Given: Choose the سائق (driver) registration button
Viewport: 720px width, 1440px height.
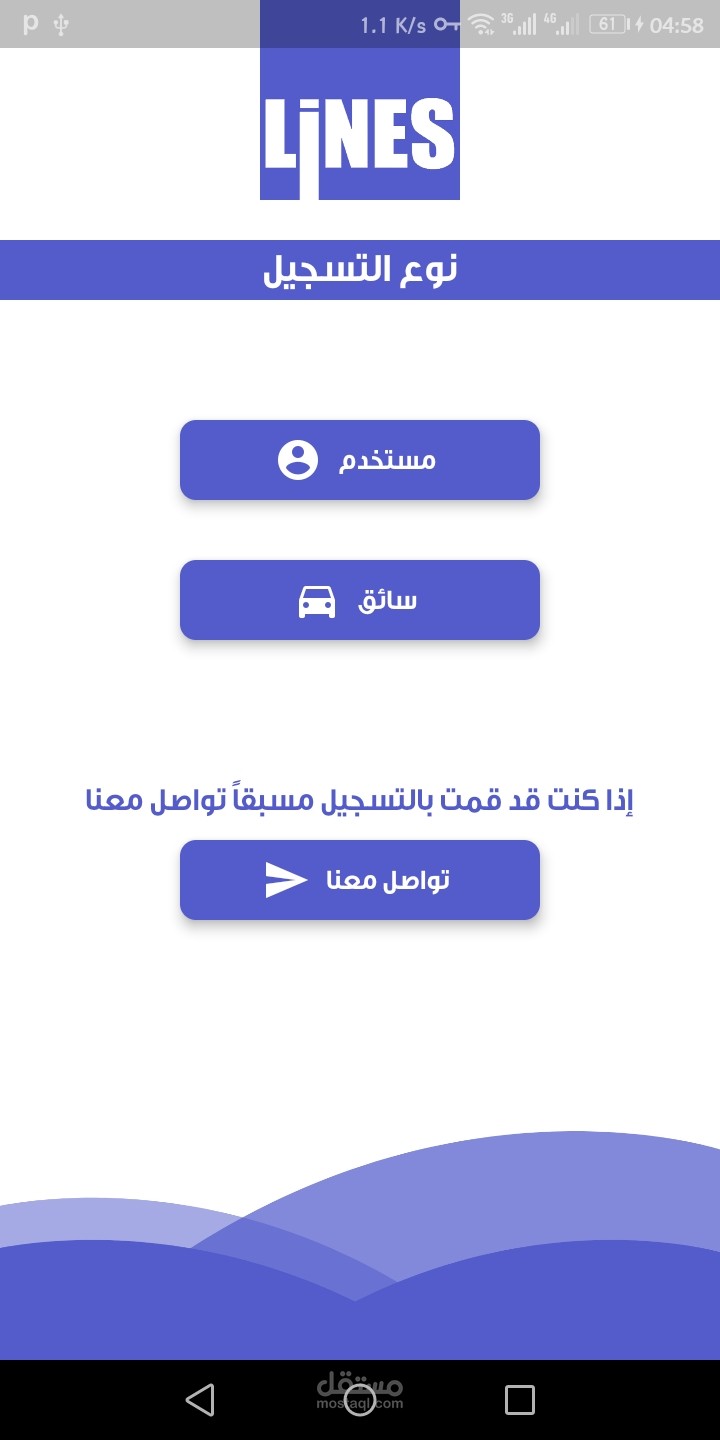Looking at the screenshot, I should click(x=360, y=600).
